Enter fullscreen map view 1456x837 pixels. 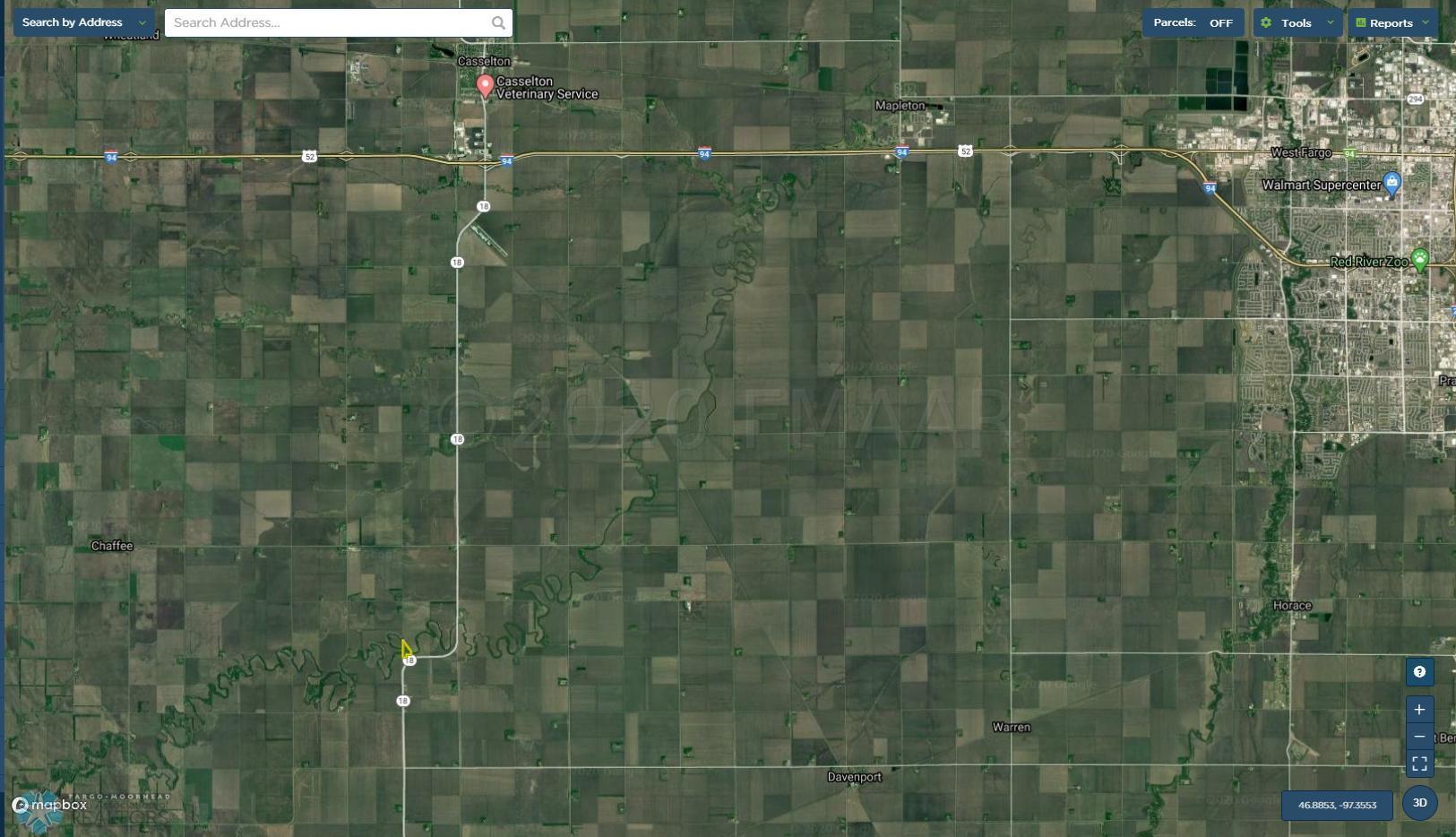[x=1419, y=764]
